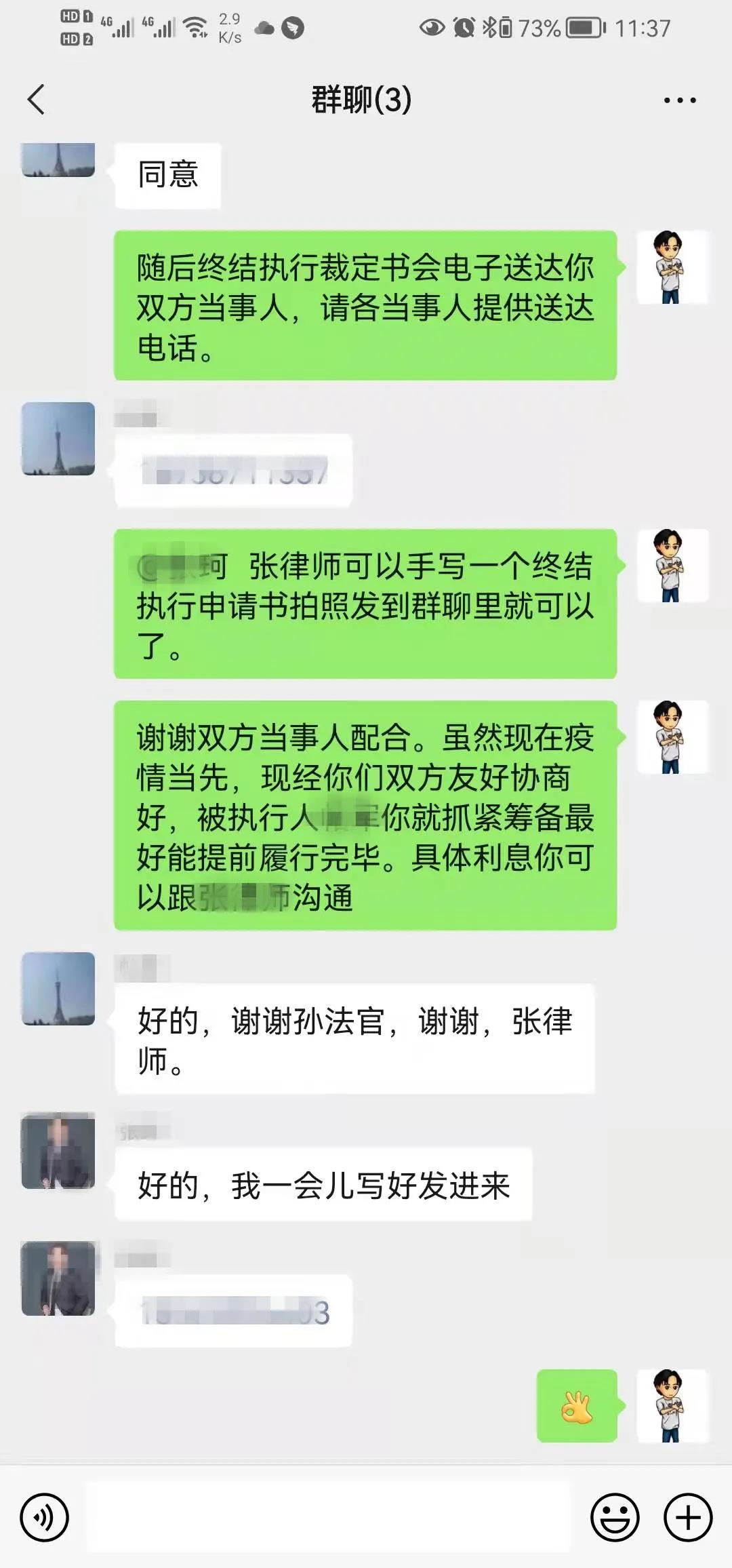Switch to voice message input

(44, 1517)
